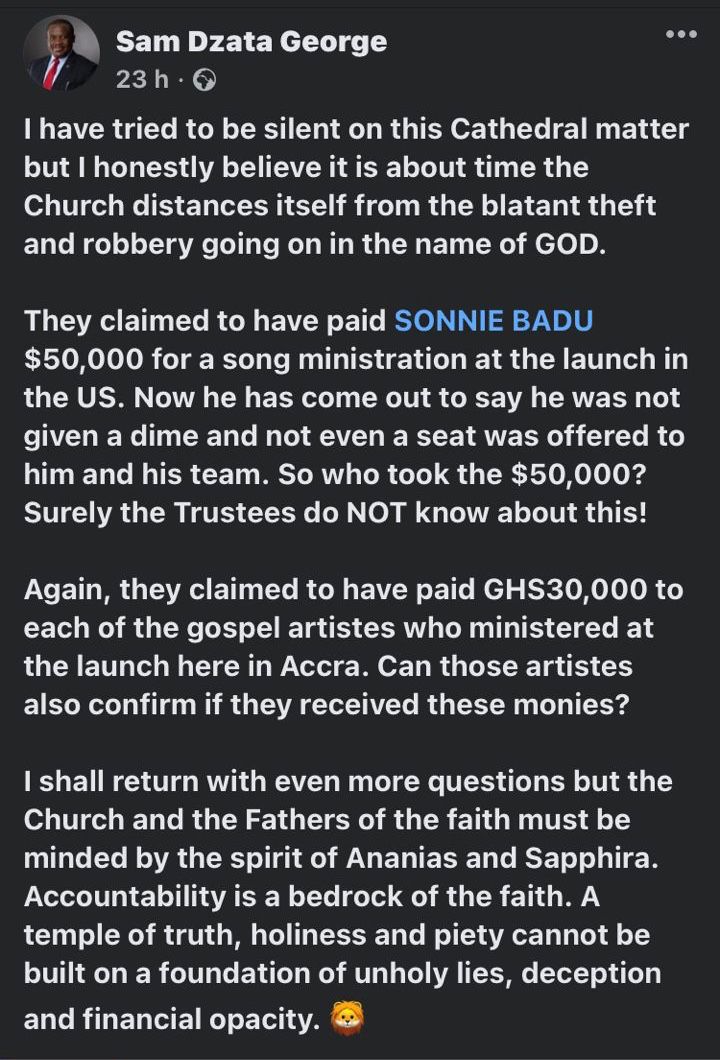The width and height of the screenshot is (720, 1060).
Task: Open Sam Dzata George's profile picture
Action: point(61,55)
